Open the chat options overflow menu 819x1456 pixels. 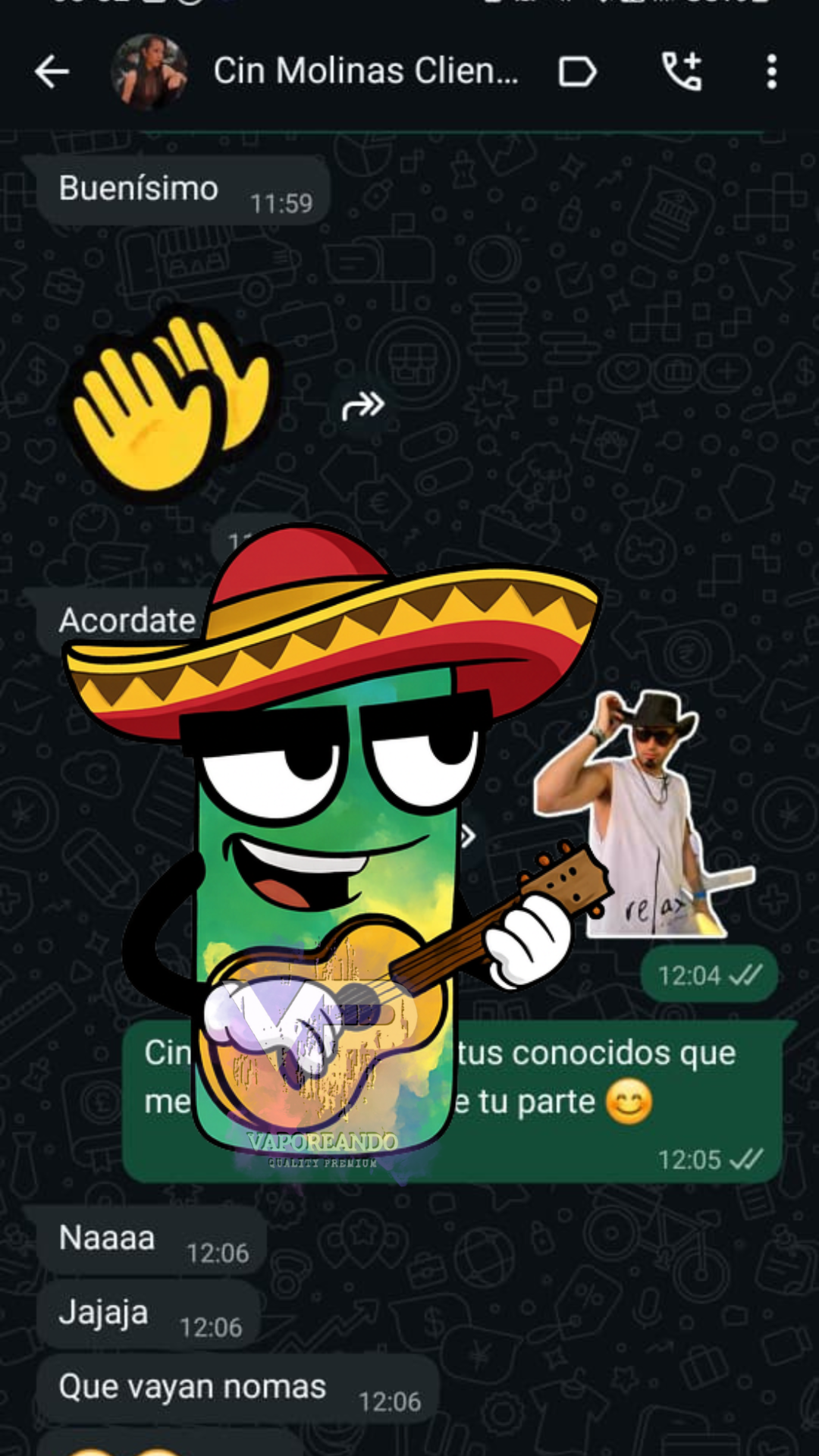click(x=771, y=71)
